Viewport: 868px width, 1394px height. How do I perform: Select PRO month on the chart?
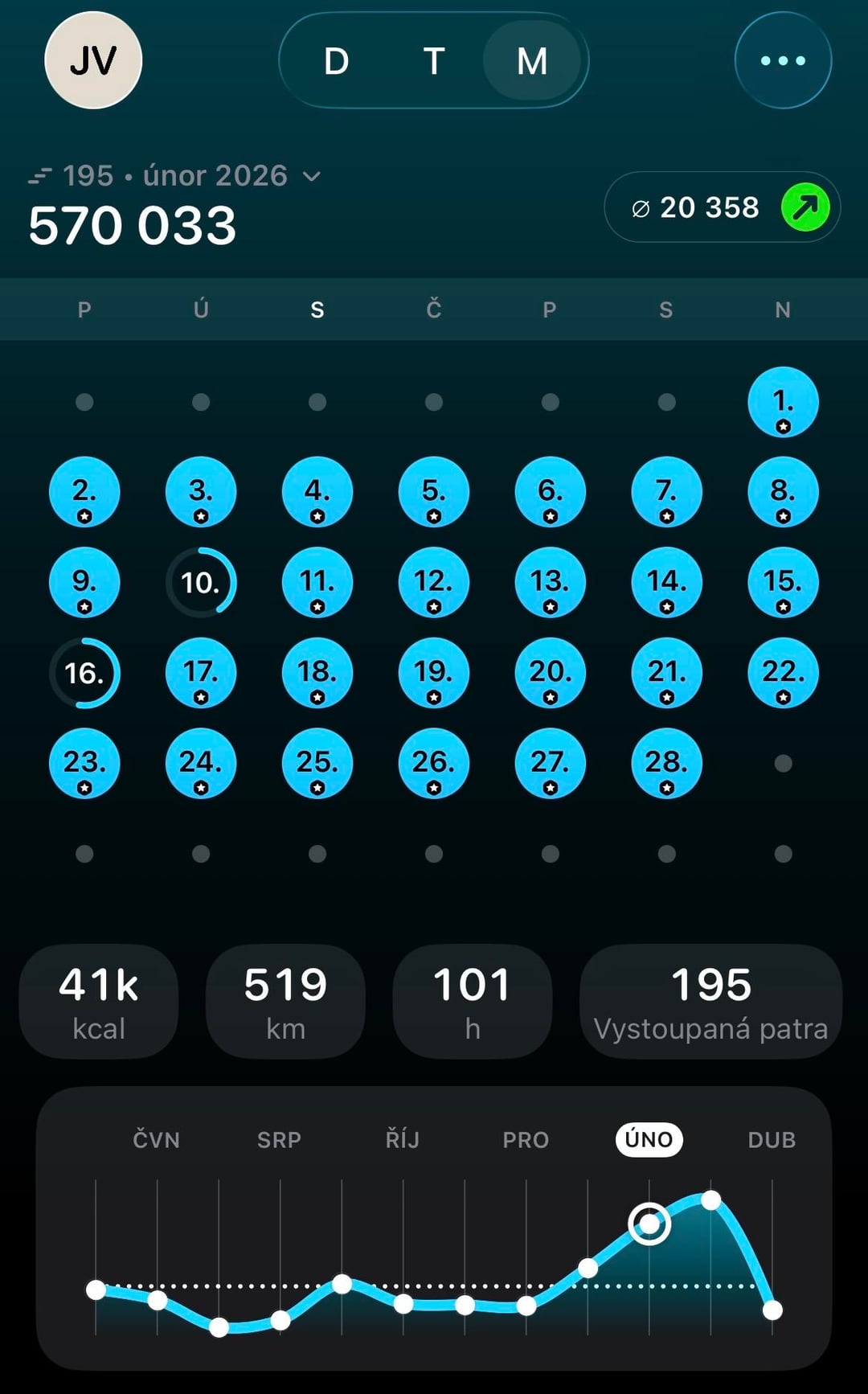point(526,1139)
